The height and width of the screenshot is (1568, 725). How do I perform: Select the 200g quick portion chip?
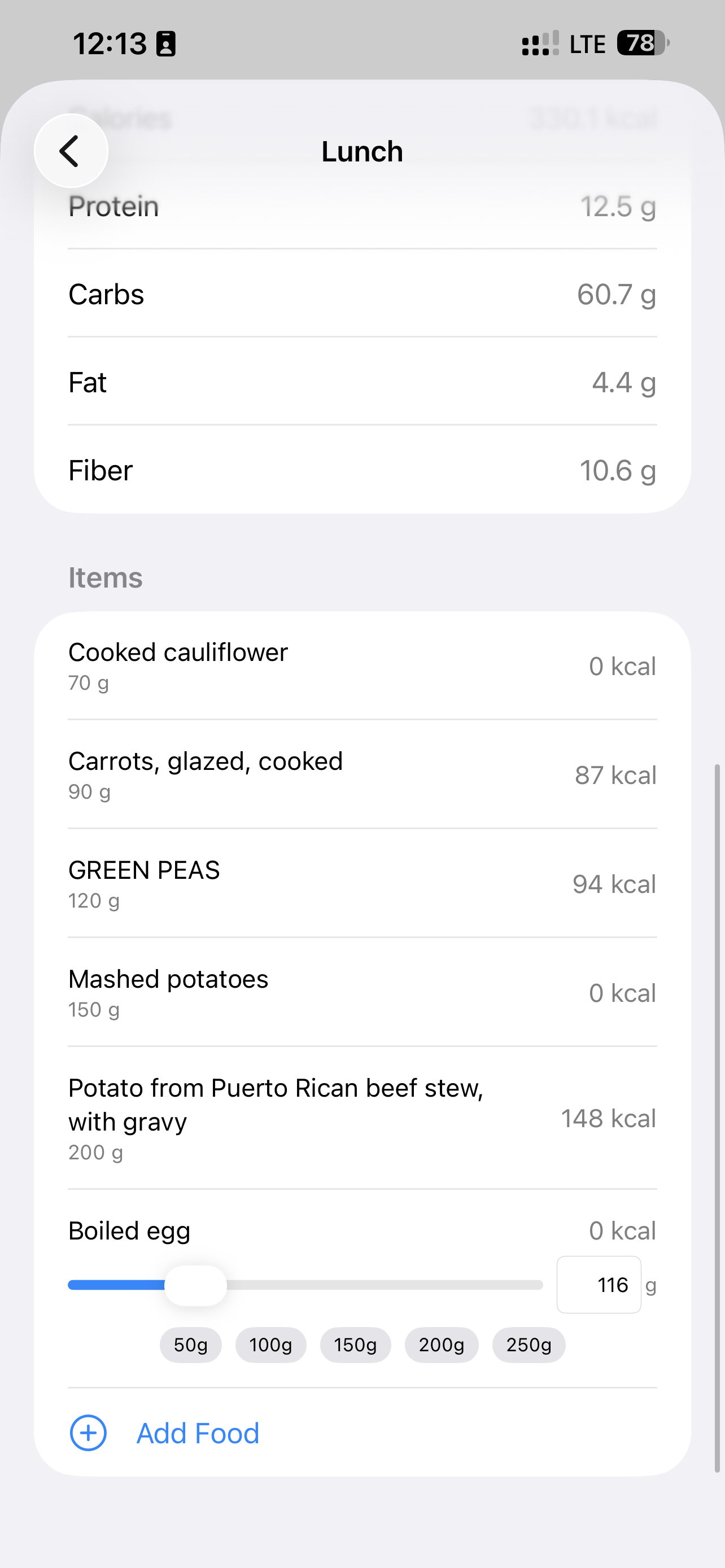pyautogui.click(x=442, y=1344)
